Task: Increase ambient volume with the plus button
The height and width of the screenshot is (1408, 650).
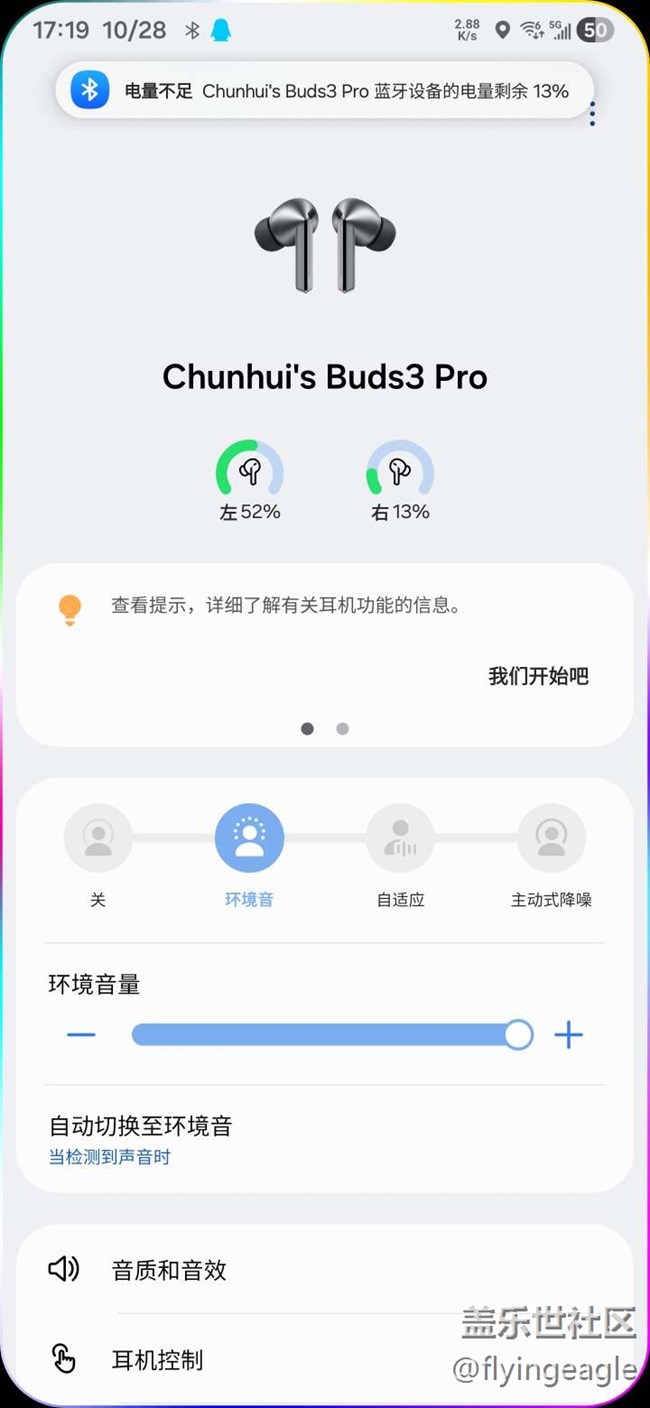Action: [568, 1034]
